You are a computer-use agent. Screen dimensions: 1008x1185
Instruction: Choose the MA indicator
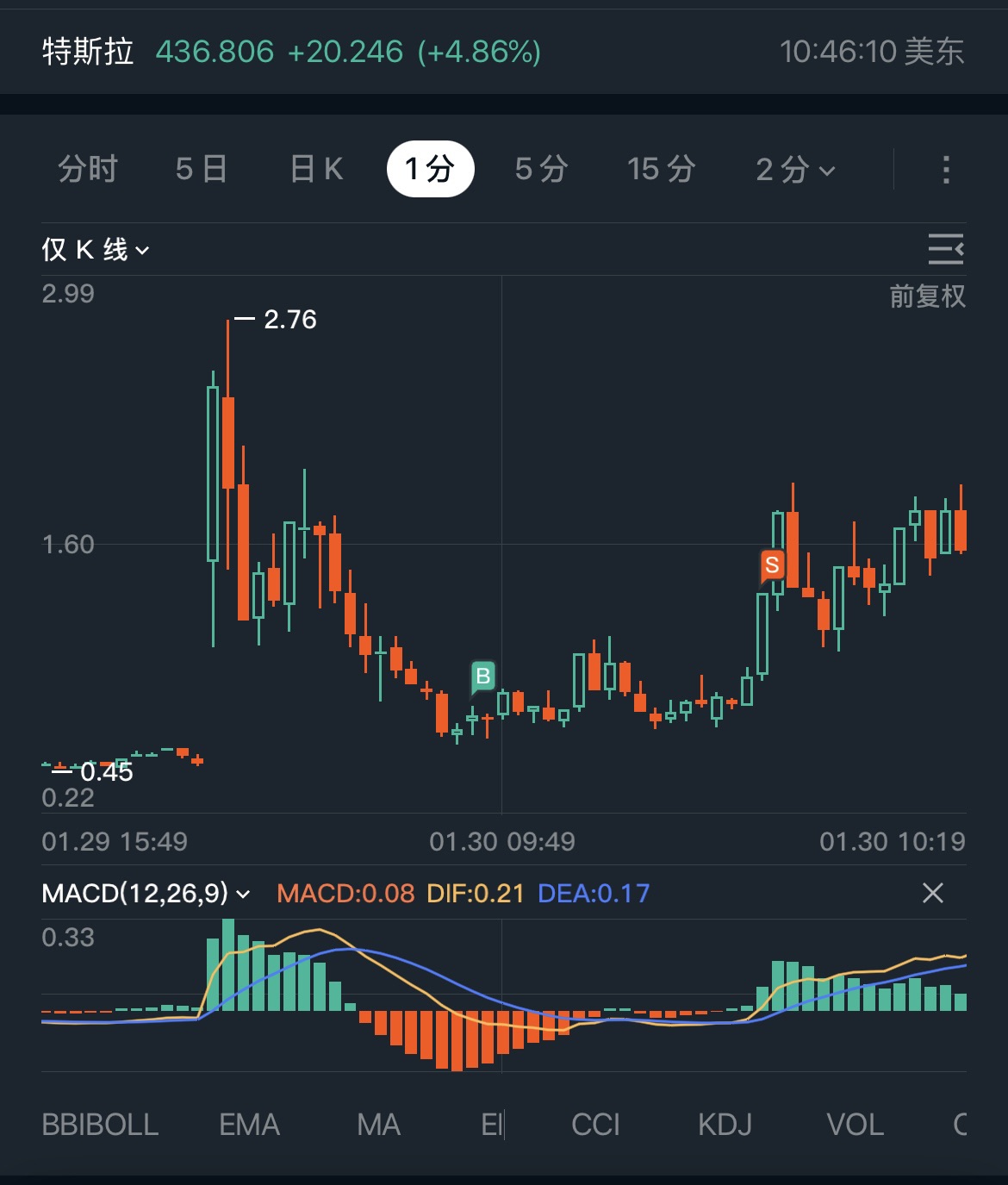point(379,1125)
